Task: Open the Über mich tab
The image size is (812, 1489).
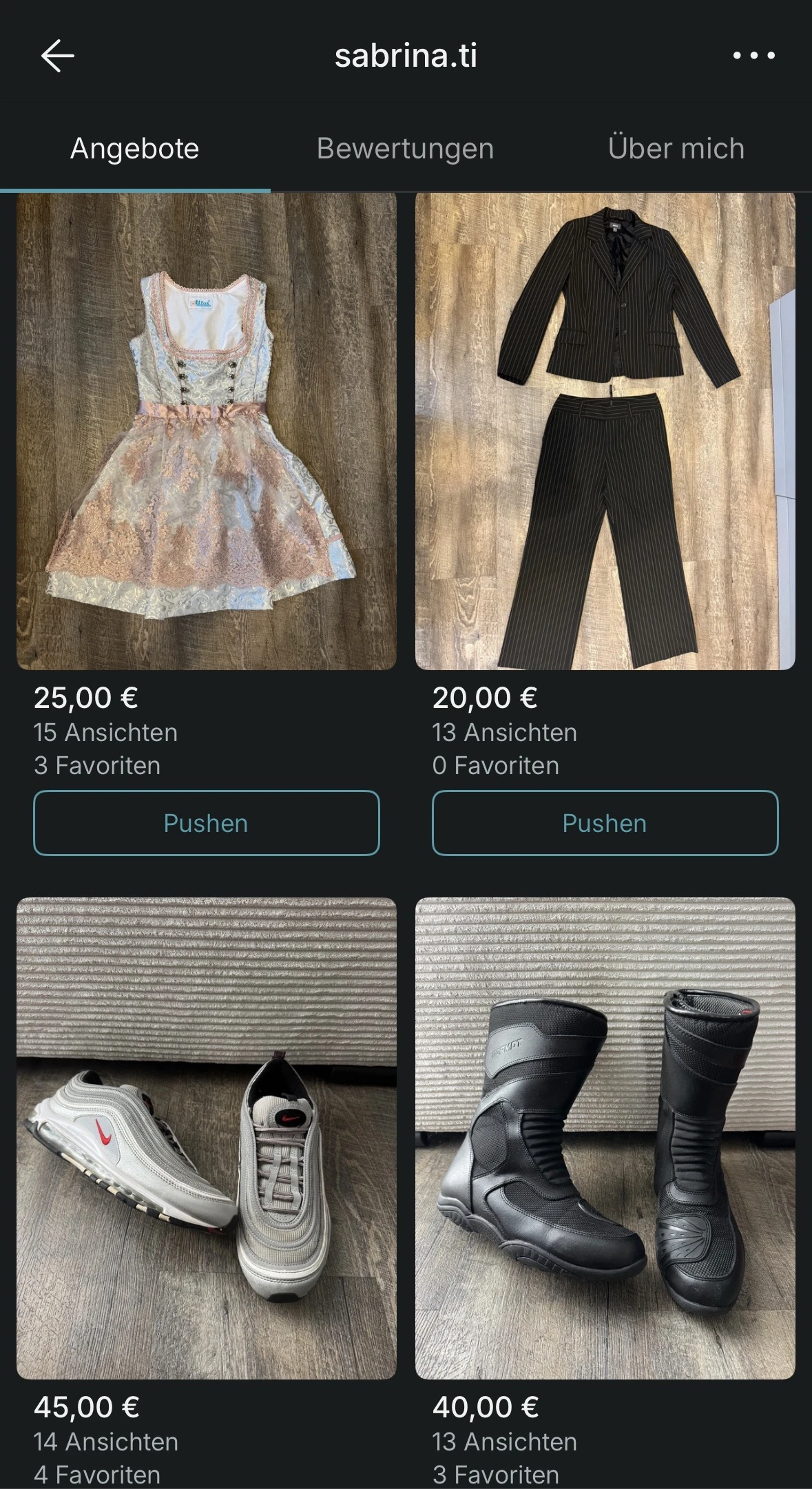Action: coord(676,149)
